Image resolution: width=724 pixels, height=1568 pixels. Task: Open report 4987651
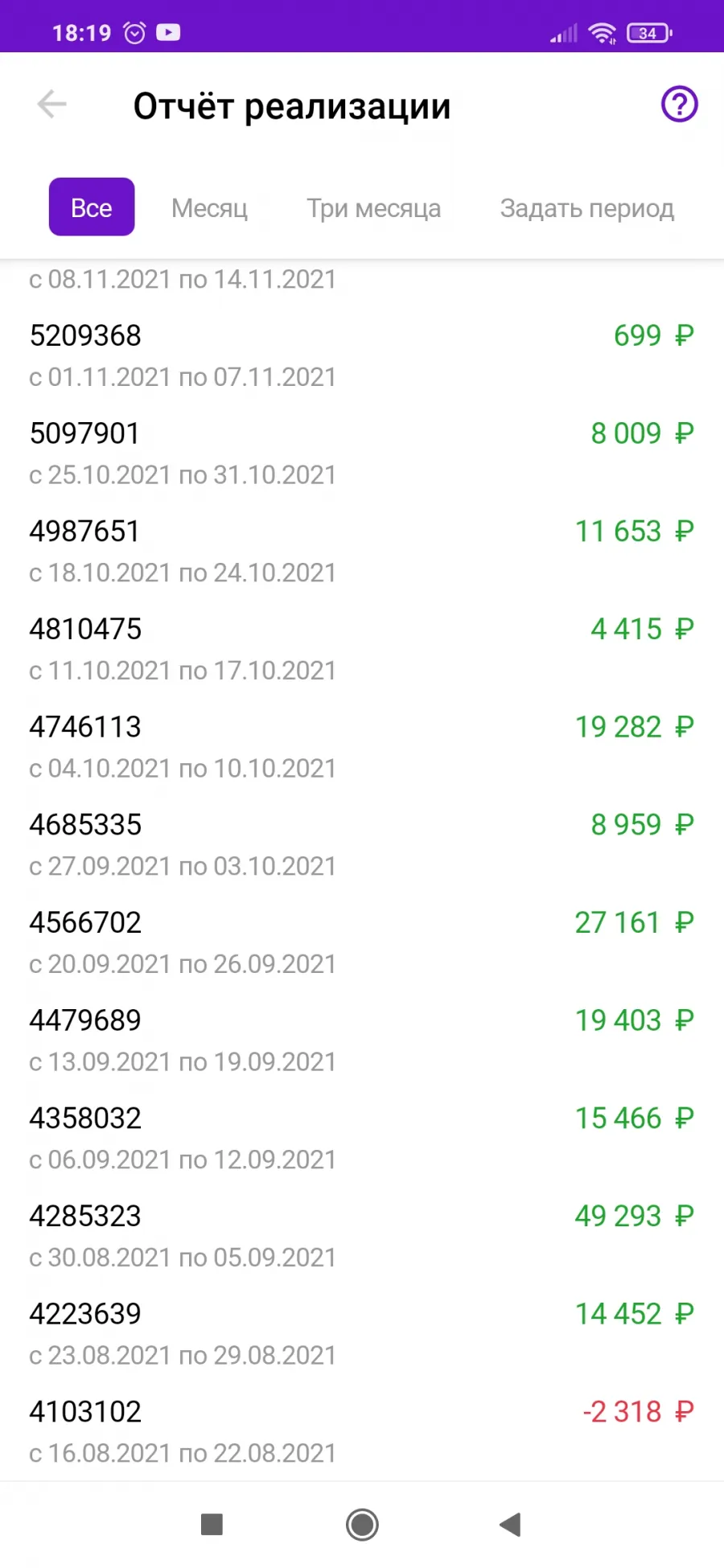[362, 552]
